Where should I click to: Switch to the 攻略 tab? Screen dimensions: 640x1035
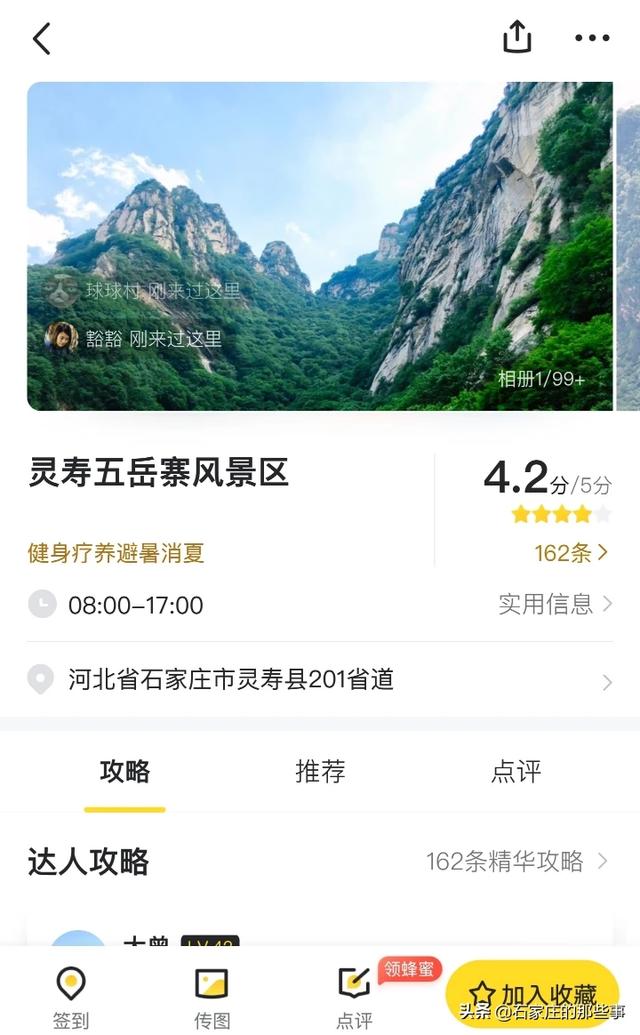125,771
